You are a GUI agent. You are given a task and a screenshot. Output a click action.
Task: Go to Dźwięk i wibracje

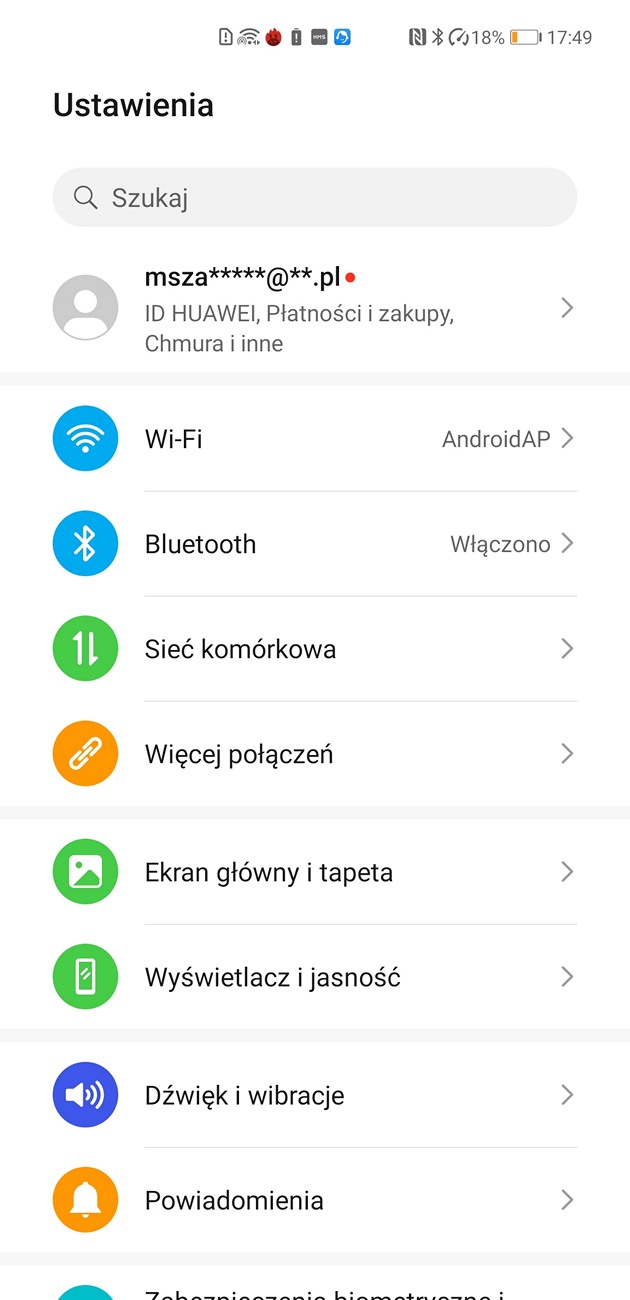tap(314, 1095)
